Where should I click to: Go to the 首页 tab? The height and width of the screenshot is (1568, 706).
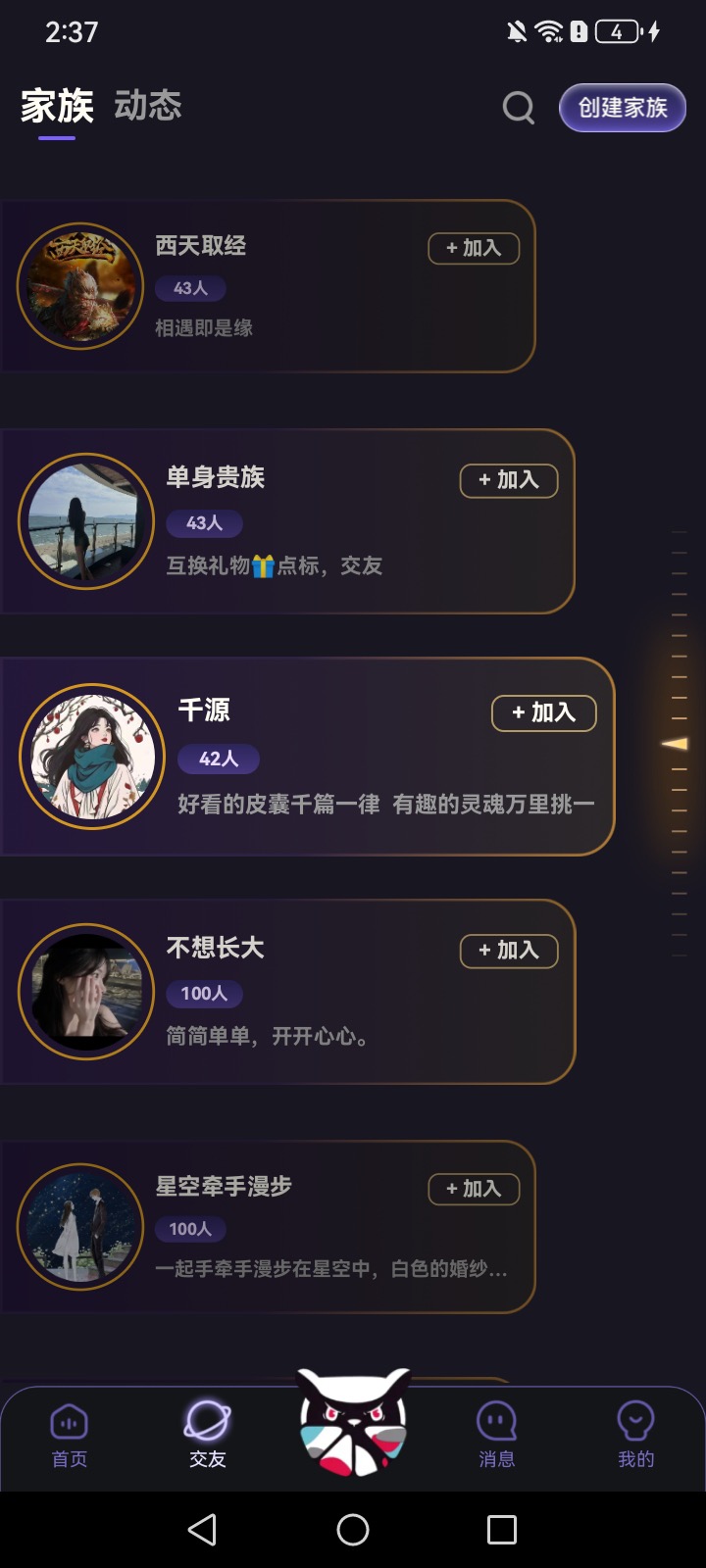coord(70,1435)
